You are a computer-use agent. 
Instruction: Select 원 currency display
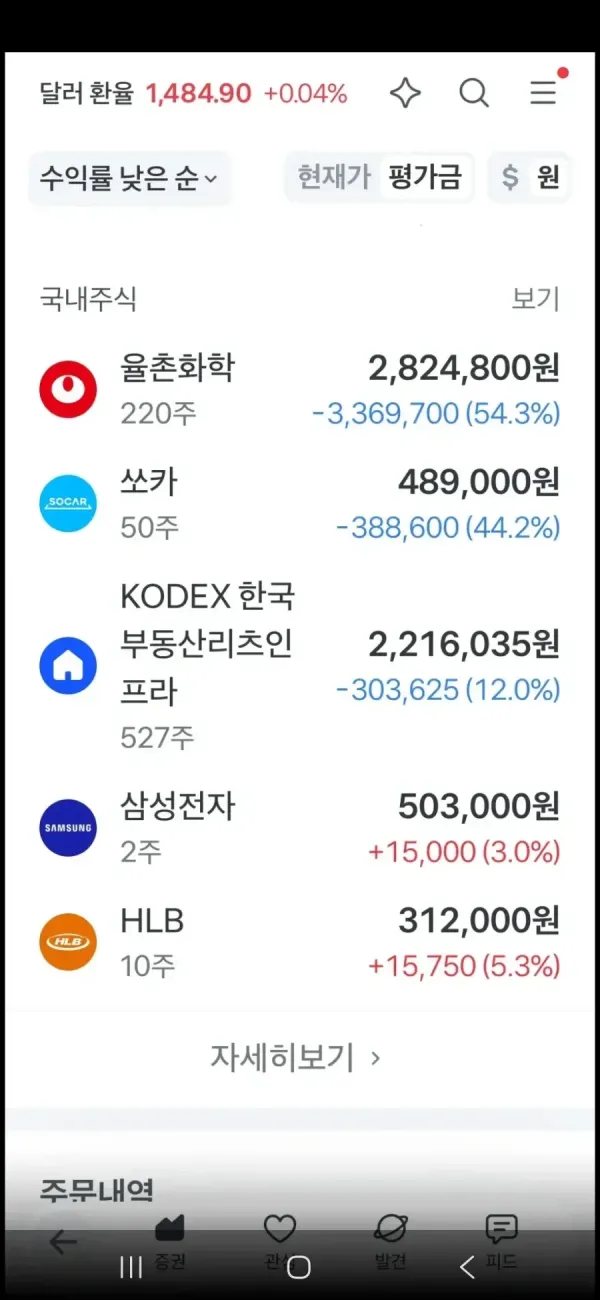point(548,178)
